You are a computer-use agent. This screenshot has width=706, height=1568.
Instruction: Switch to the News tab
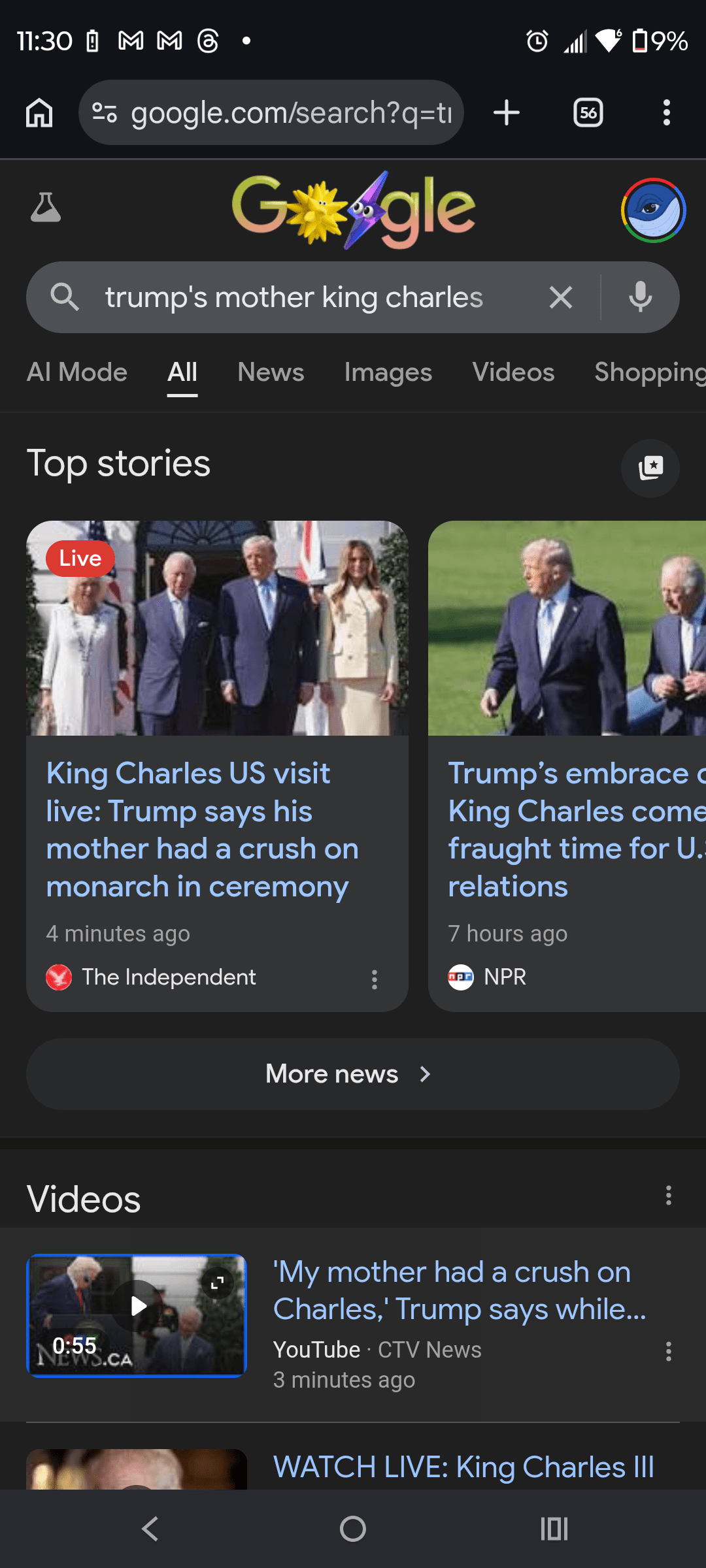pyautogui.click(x=271, y=372)
